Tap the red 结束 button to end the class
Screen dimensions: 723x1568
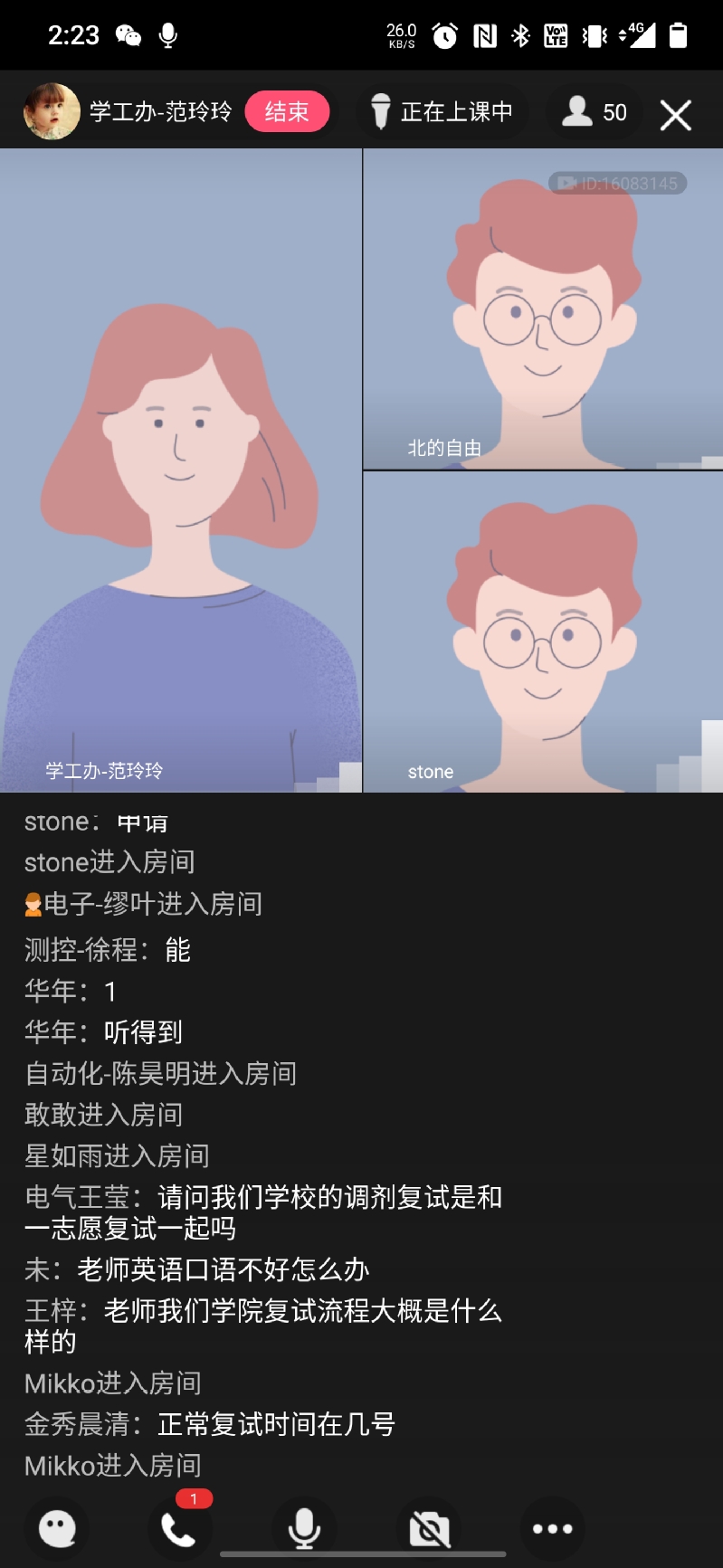point(287,112)
